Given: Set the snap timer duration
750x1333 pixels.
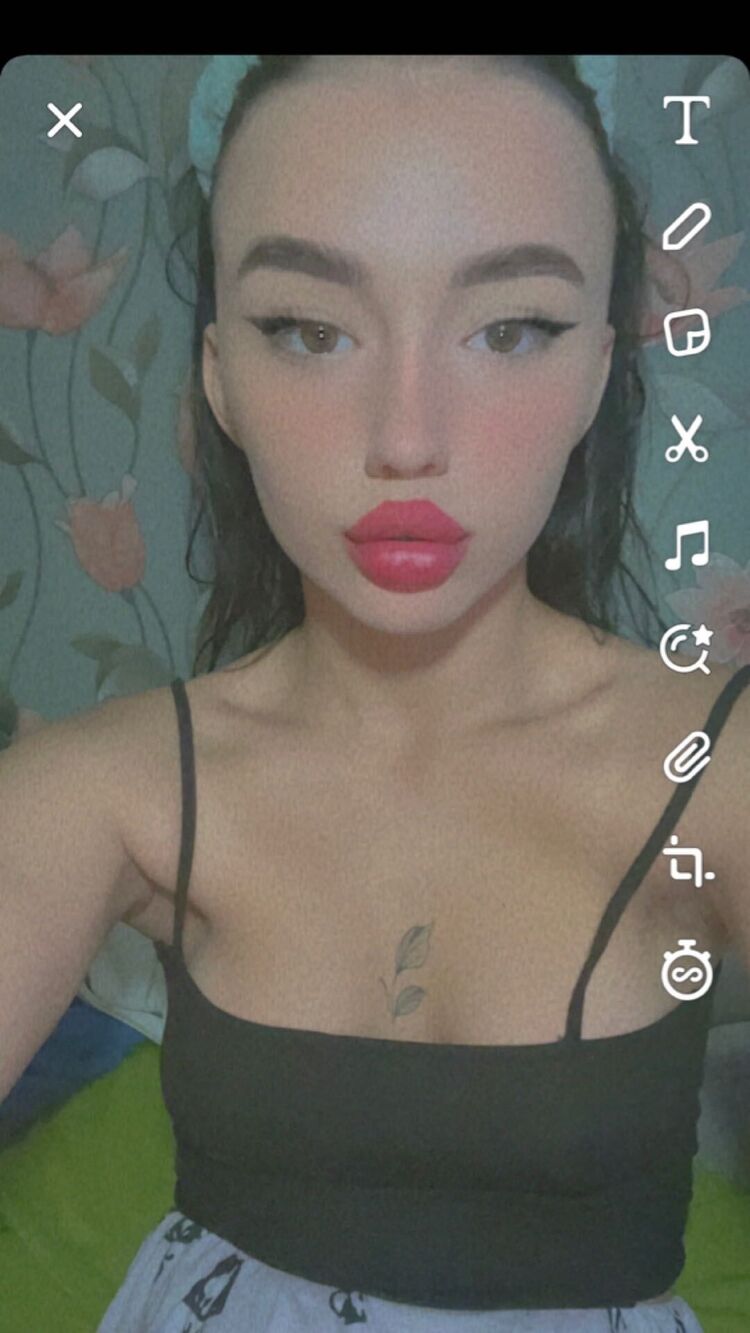Looking at the screenshot, I should click(687, 971).
